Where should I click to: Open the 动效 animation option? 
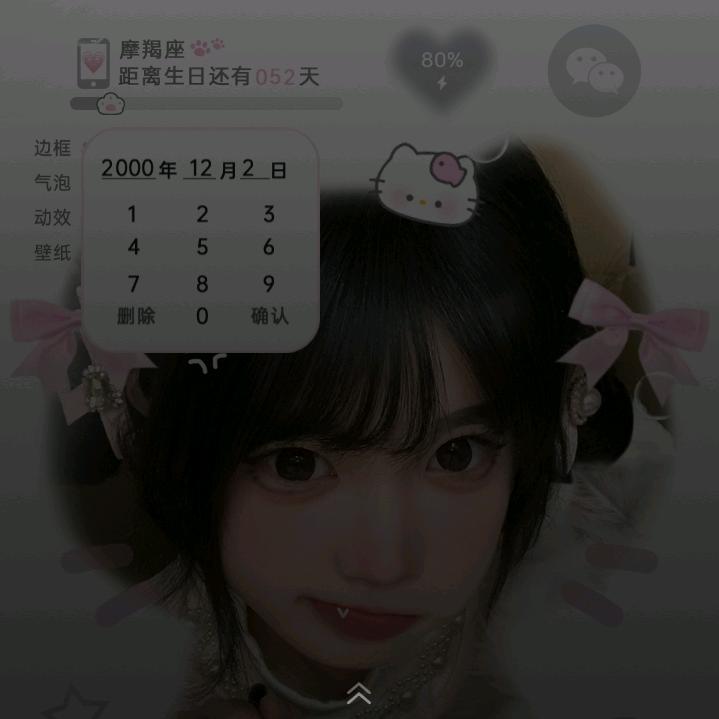(x=53, y=217)
